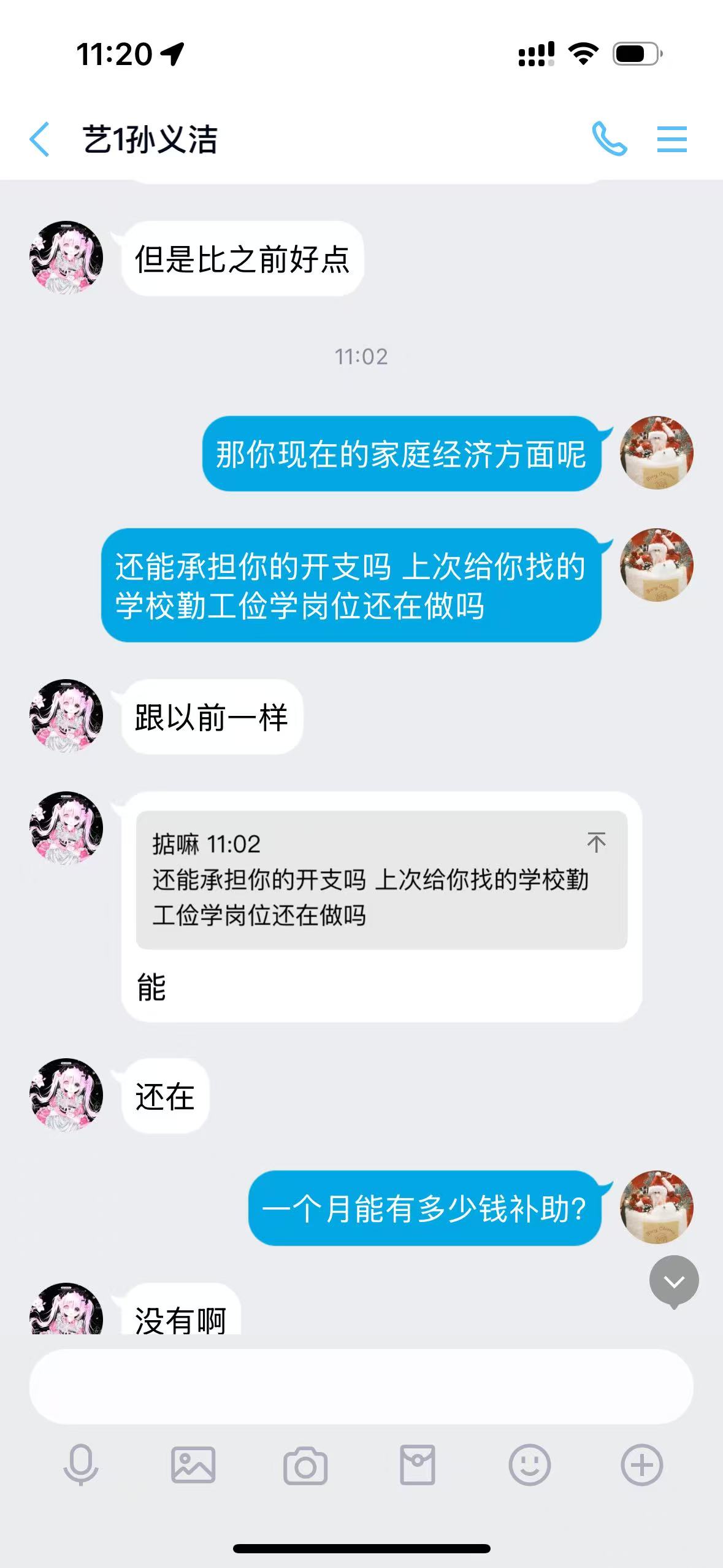This screenshot has width=723, height=1568.
Task: Open the contact's avatar beside 还在
Action: (x=66, y=1095)
